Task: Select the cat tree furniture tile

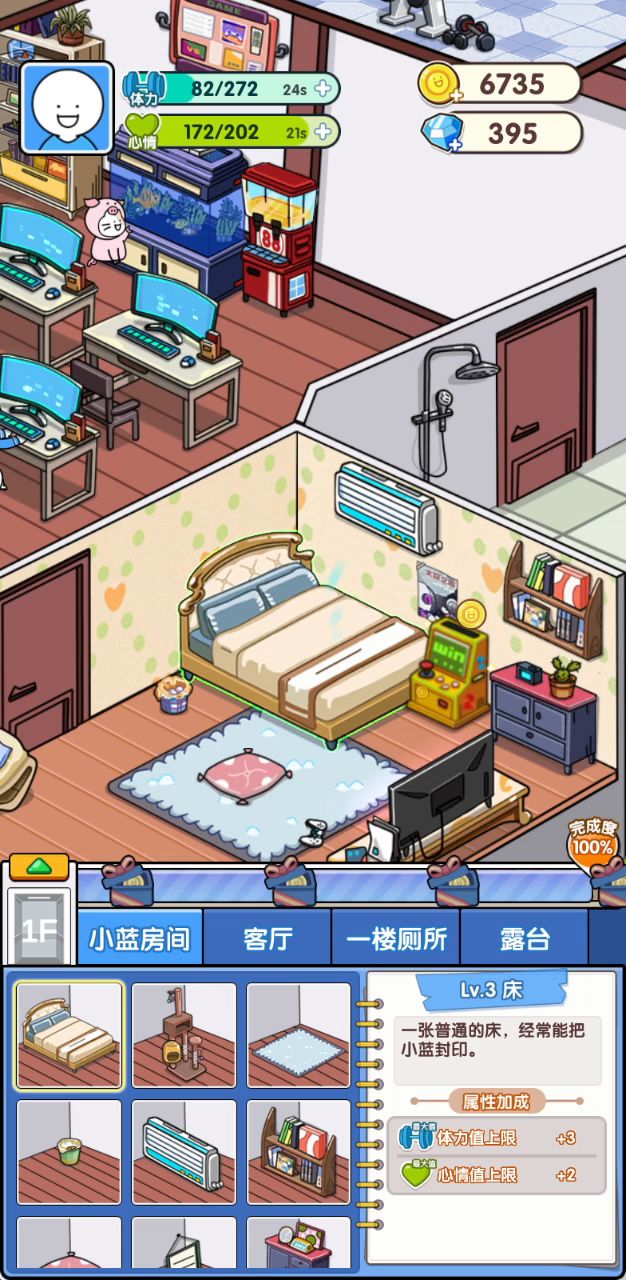Action: 184,1035
